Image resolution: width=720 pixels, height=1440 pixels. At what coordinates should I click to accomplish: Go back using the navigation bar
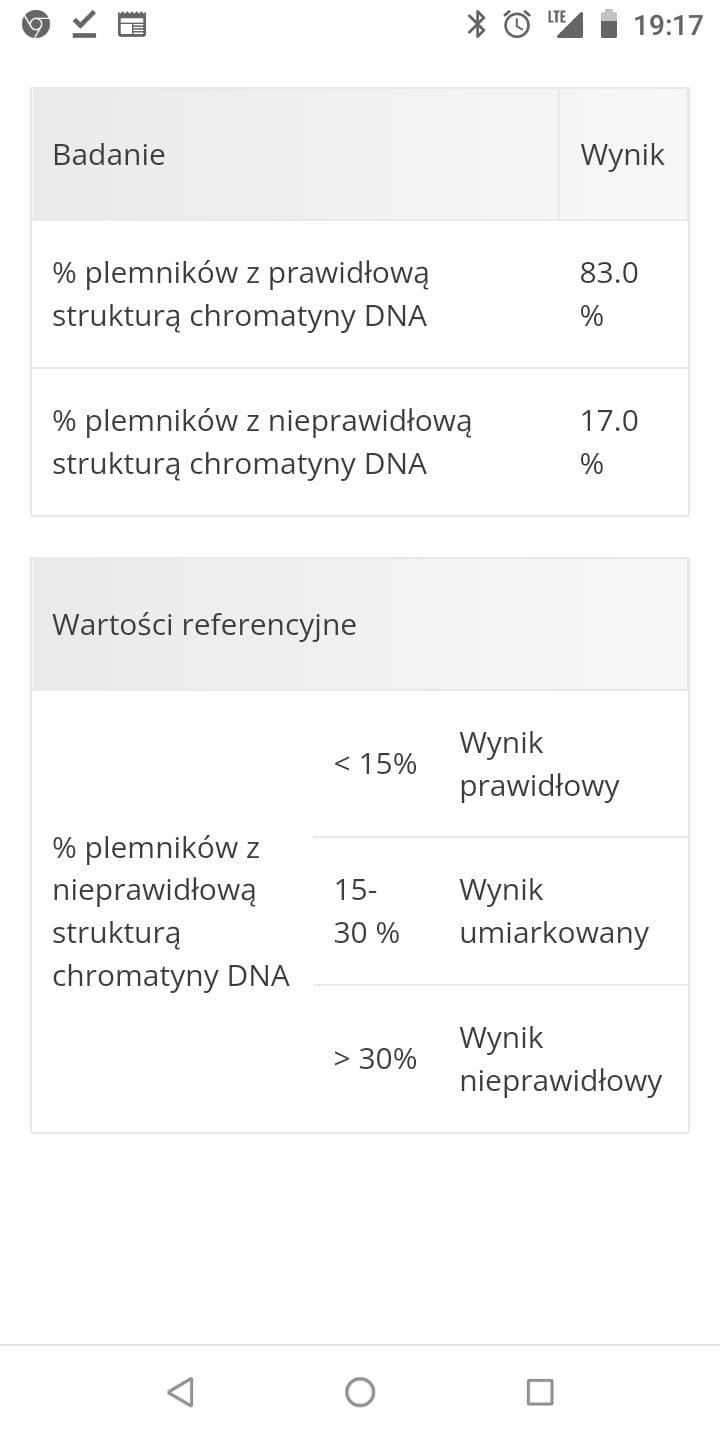coord(180,1391)
